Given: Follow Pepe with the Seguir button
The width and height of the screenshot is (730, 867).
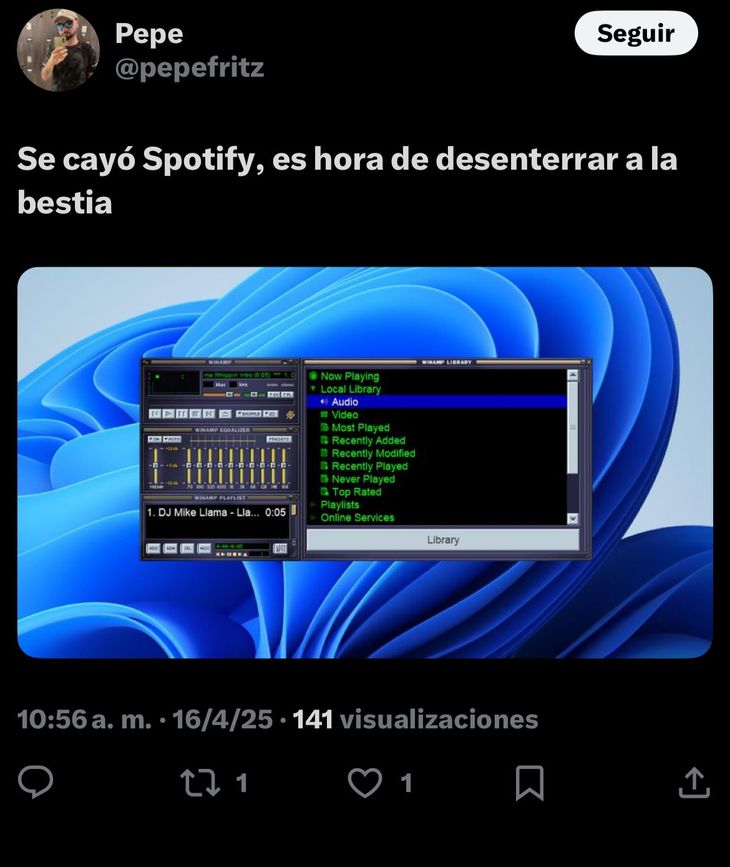Looking at the screenshot, I should [x=636, y=33].
